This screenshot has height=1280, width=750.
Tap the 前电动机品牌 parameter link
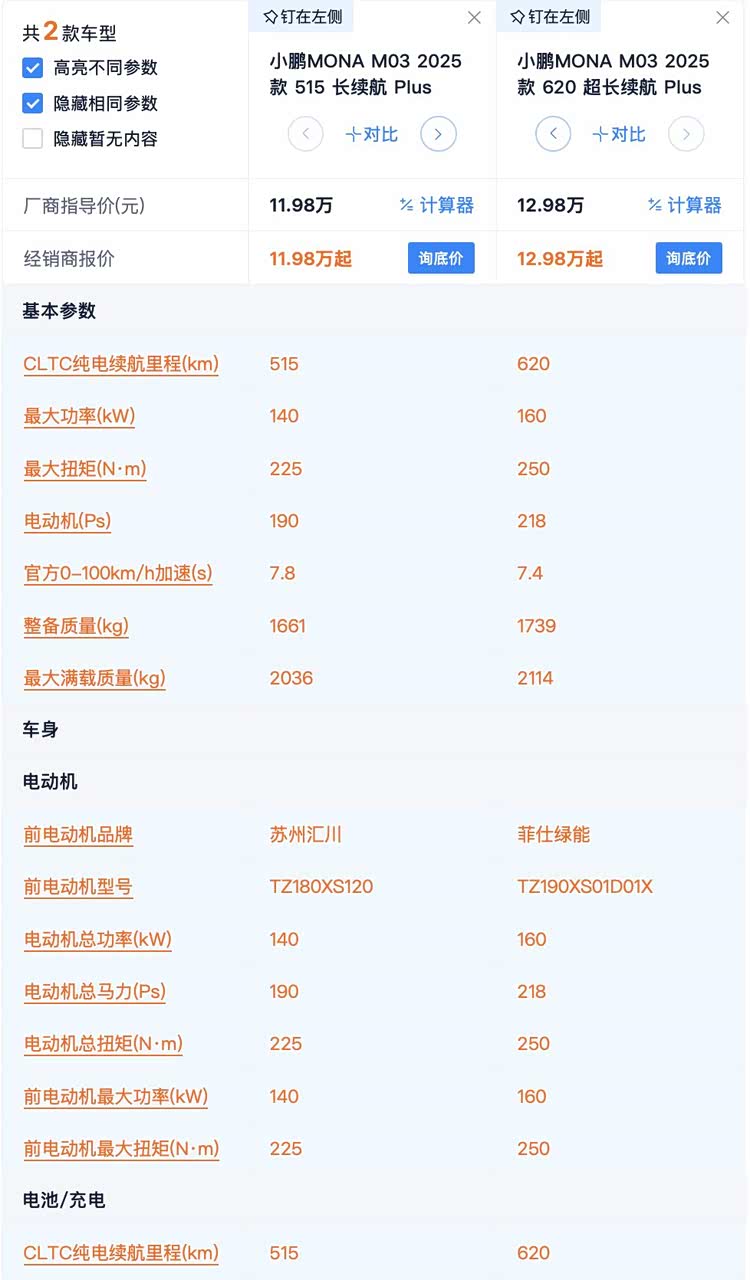(78, 835)
